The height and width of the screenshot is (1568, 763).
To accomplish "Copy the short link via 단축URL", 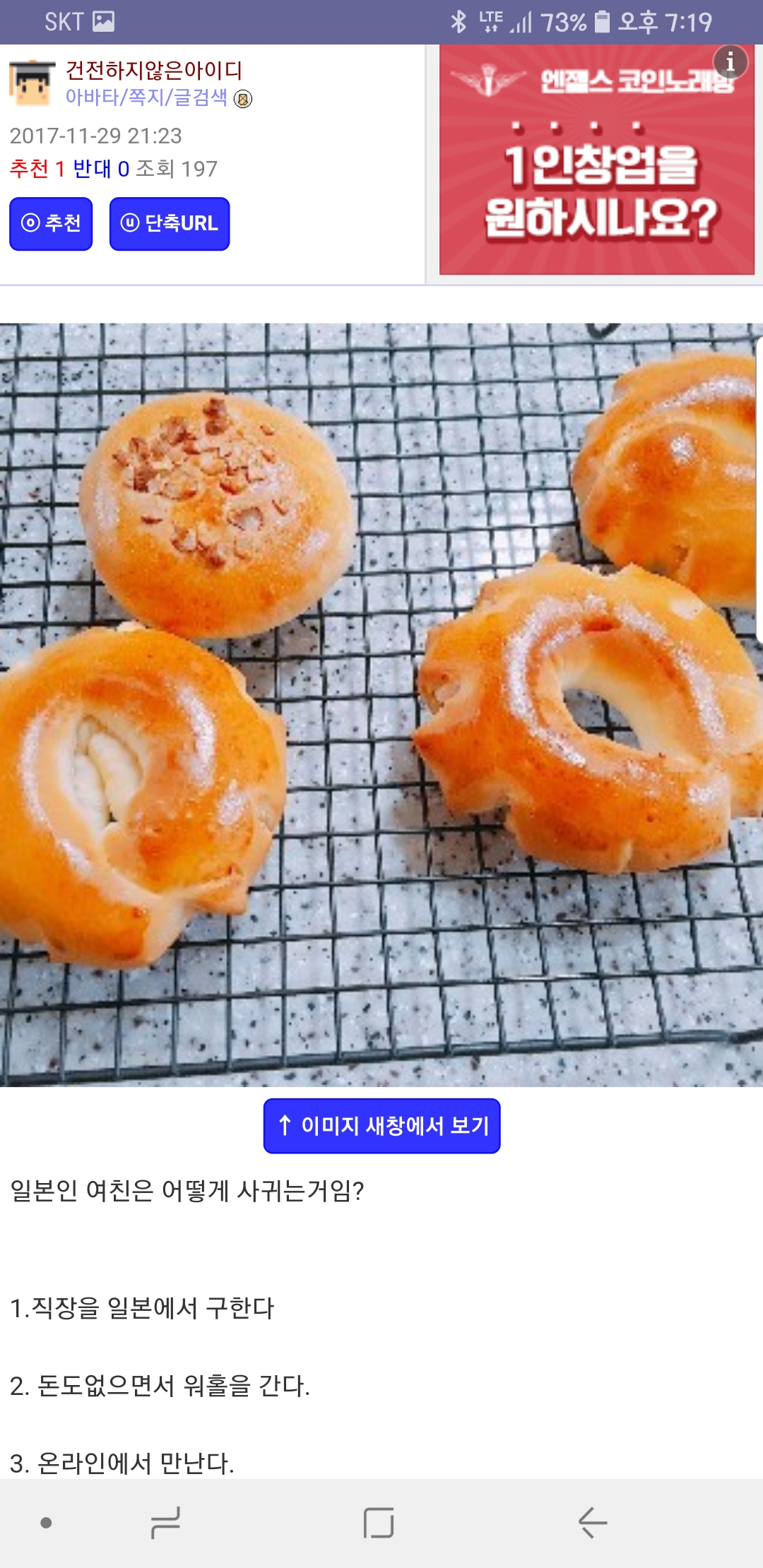I will (x=170, y=224).
